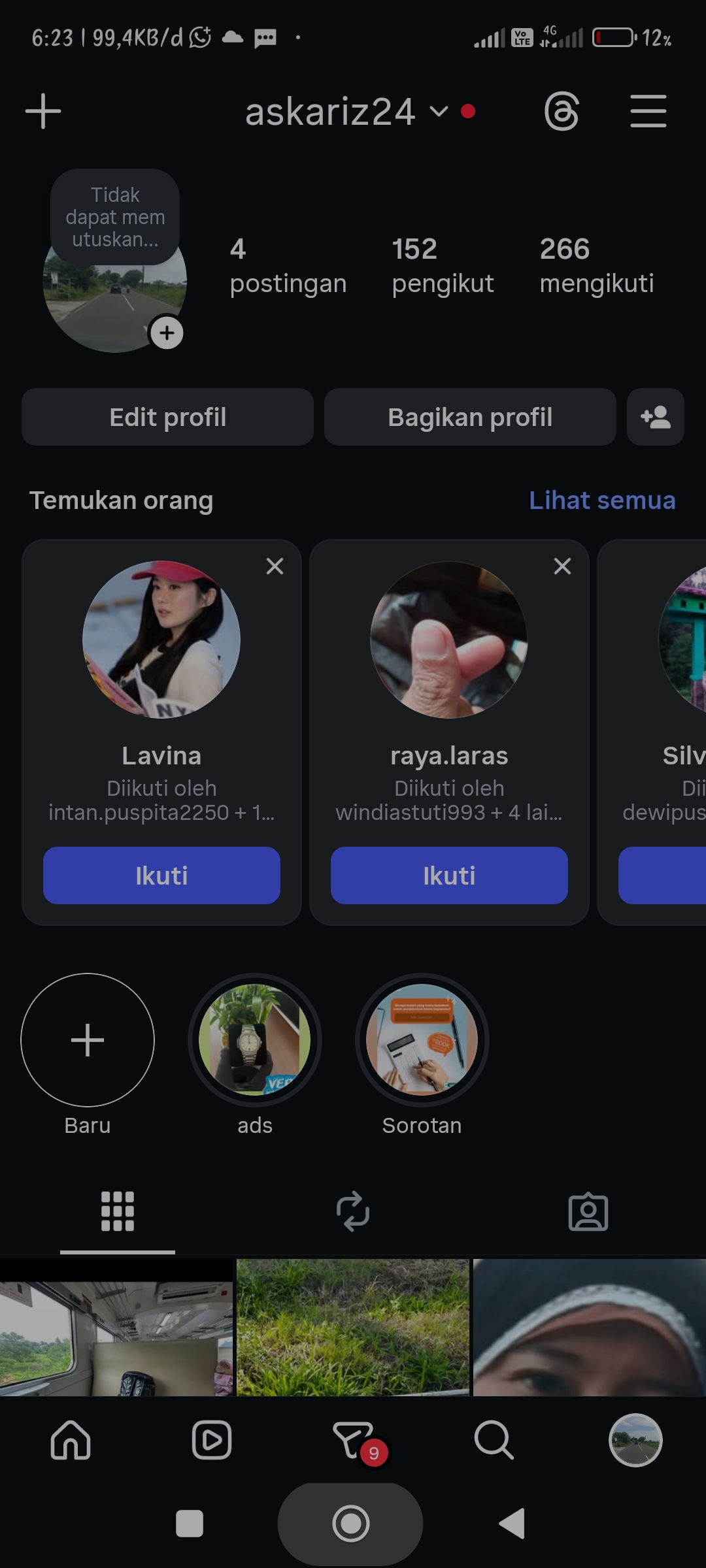Viewport: 706px width, 1568px height.
Task: Open the Reels tab
Action: [212, 1440]
